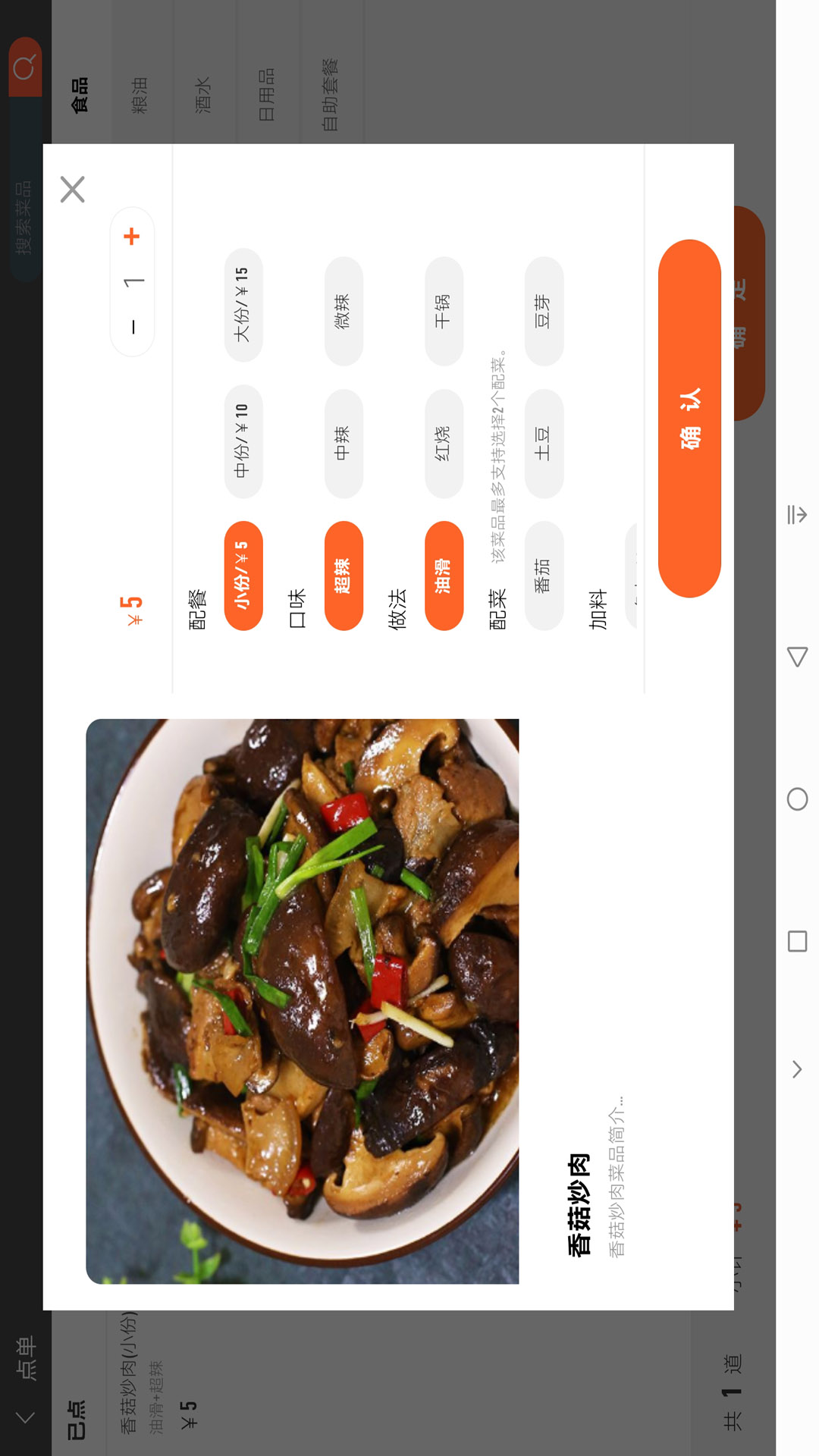Close the dish options dialog

coord(73,190)
